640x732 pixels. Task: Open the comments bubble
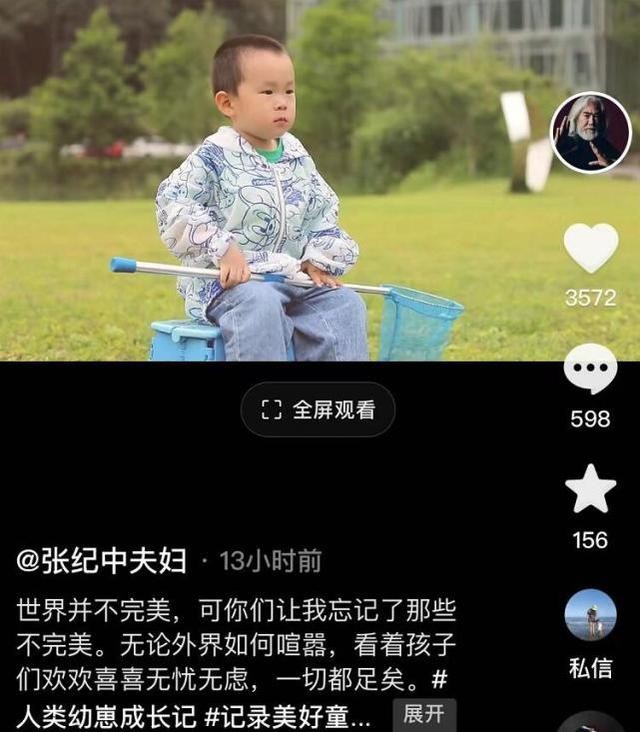(590, 368)
